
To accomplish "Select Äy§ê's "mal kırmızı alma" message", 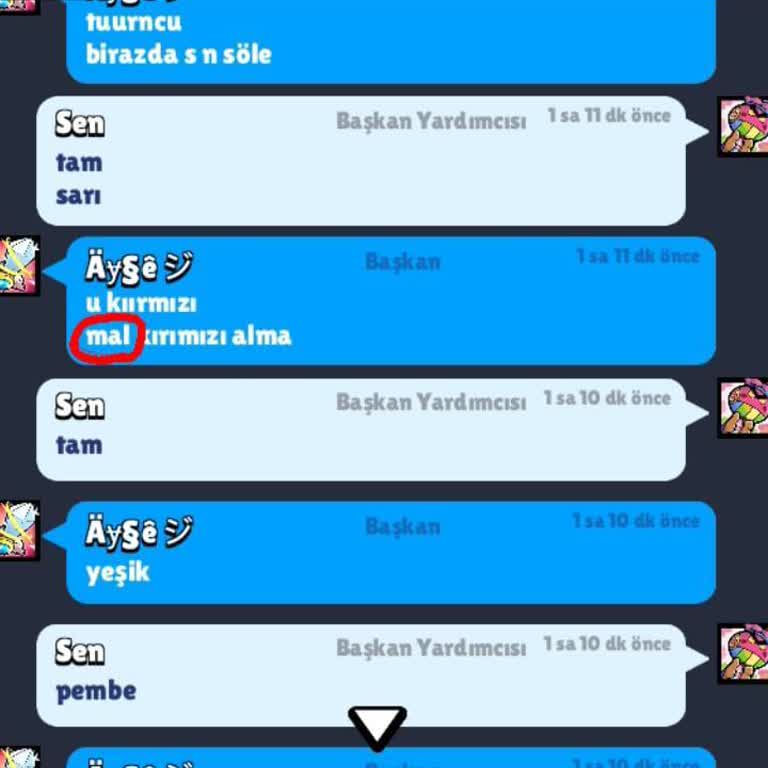I will [x=390, y=301].
